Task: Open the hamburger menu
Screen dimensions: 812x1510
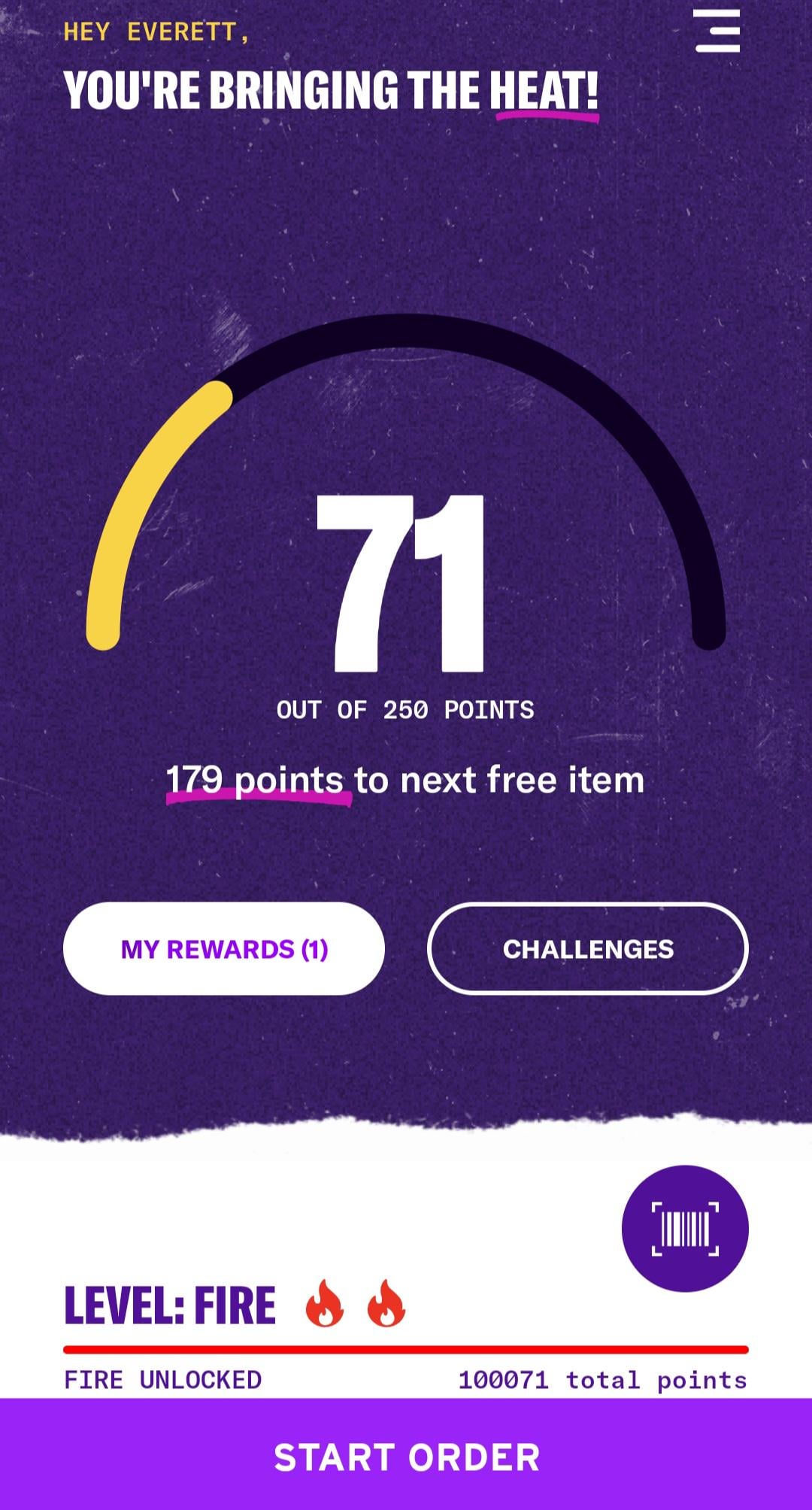Action: click(717, 32)
